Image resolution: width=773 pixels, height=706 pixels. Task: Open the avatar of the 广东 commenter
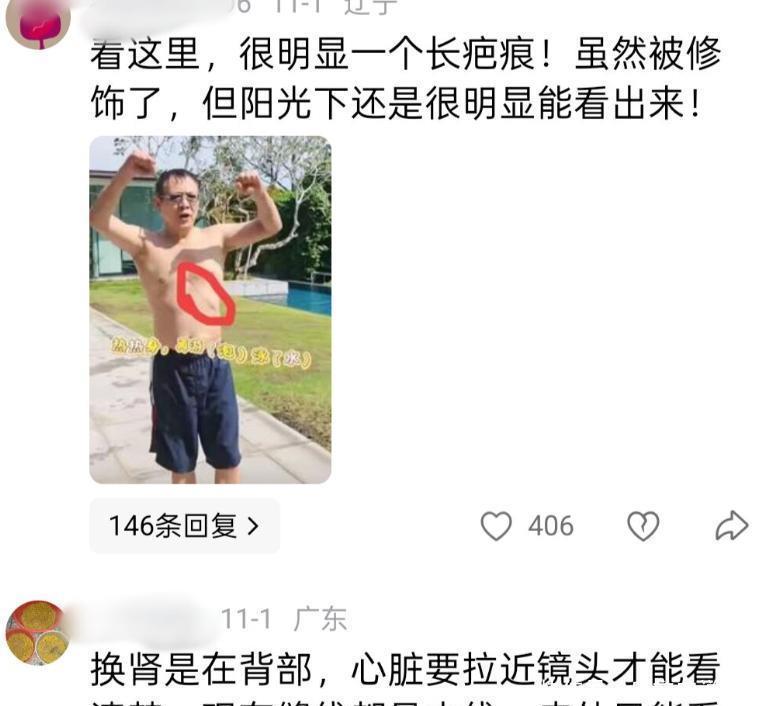(x=37, y=632)
